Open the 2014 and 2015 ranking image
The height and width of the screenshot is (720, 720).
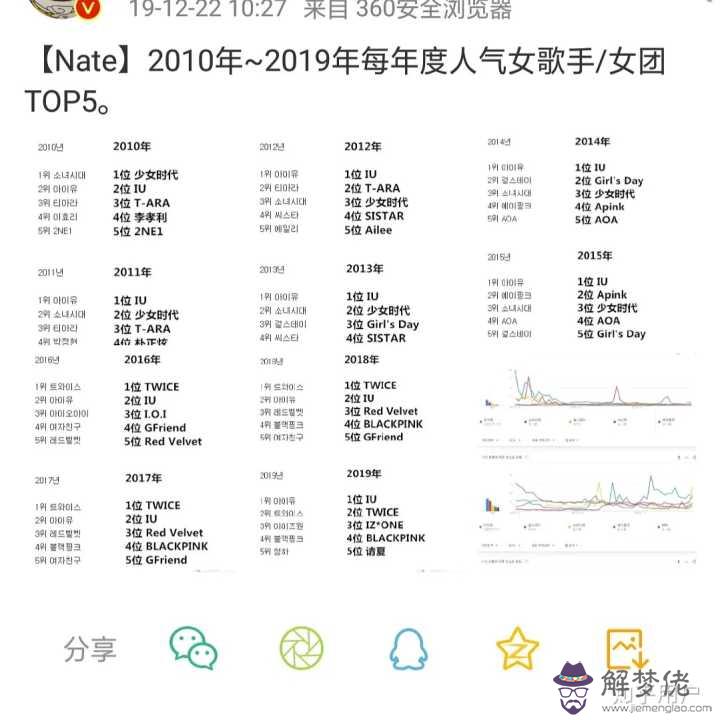(x=585, y=238)
